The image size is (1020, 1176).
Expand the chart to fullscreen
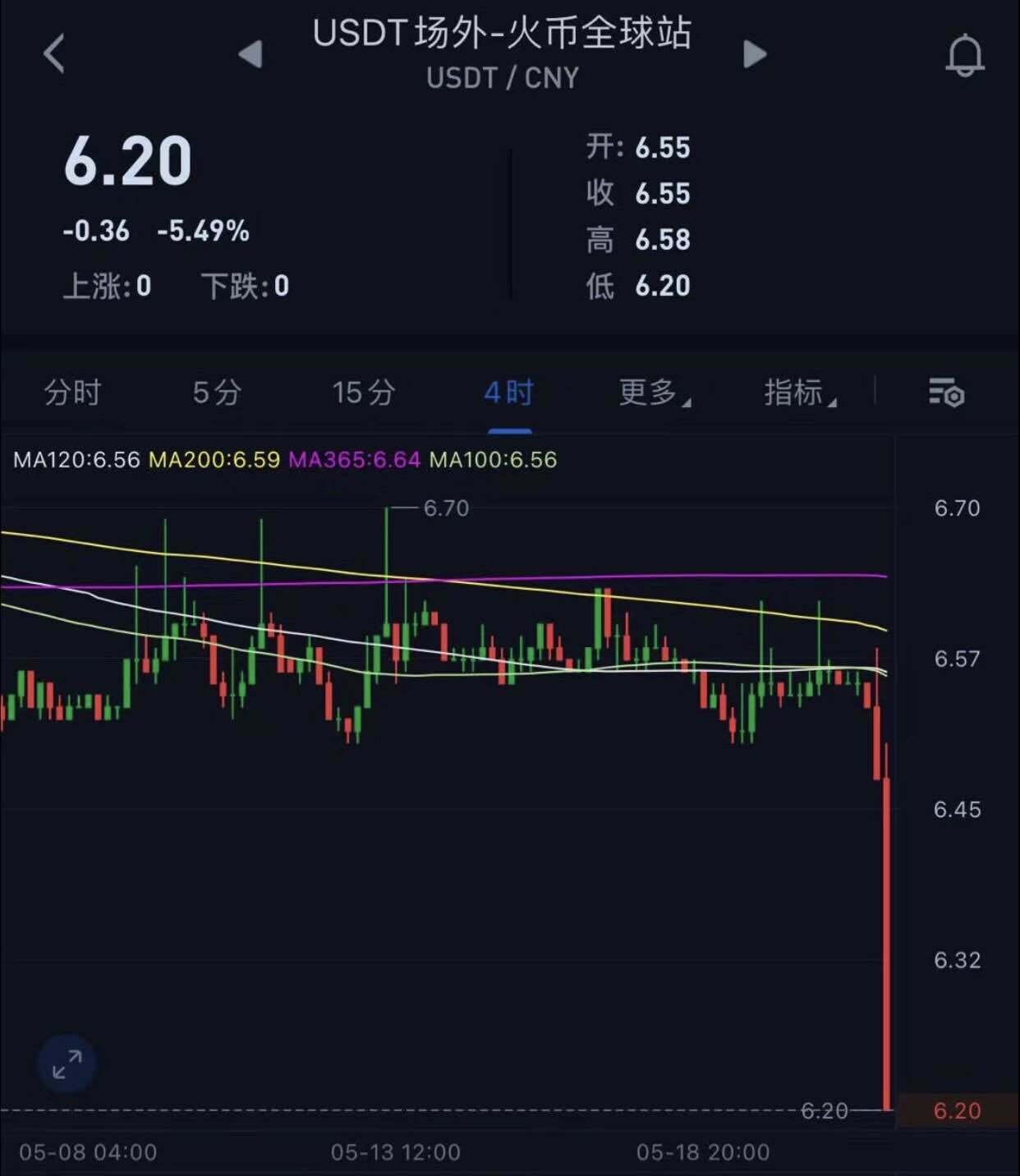(x=67, y=1063)
